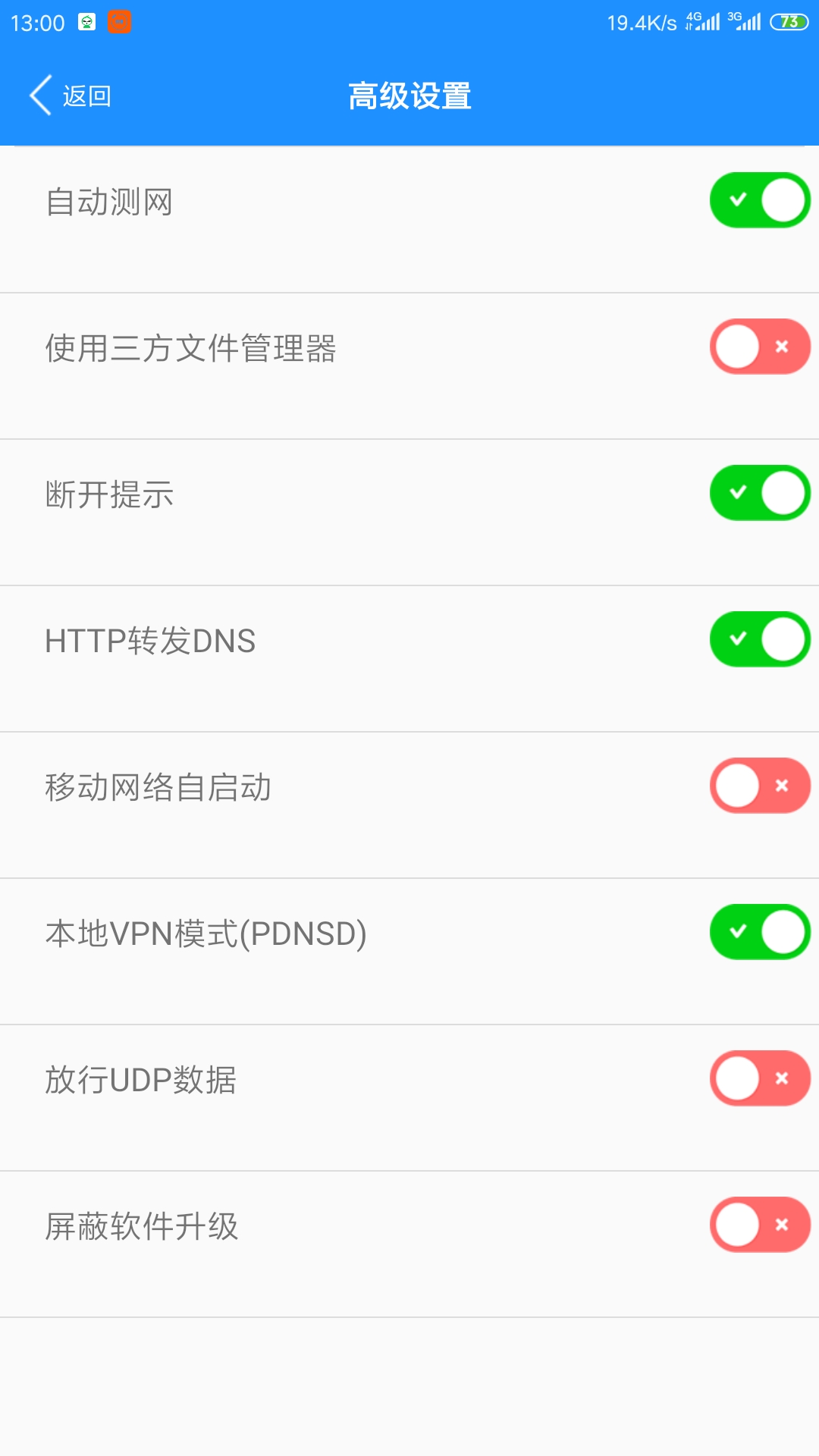Disable the 断开提示 switch
Image resolution: width=819 pixels, height=1456 pixels.
point(760,493)
